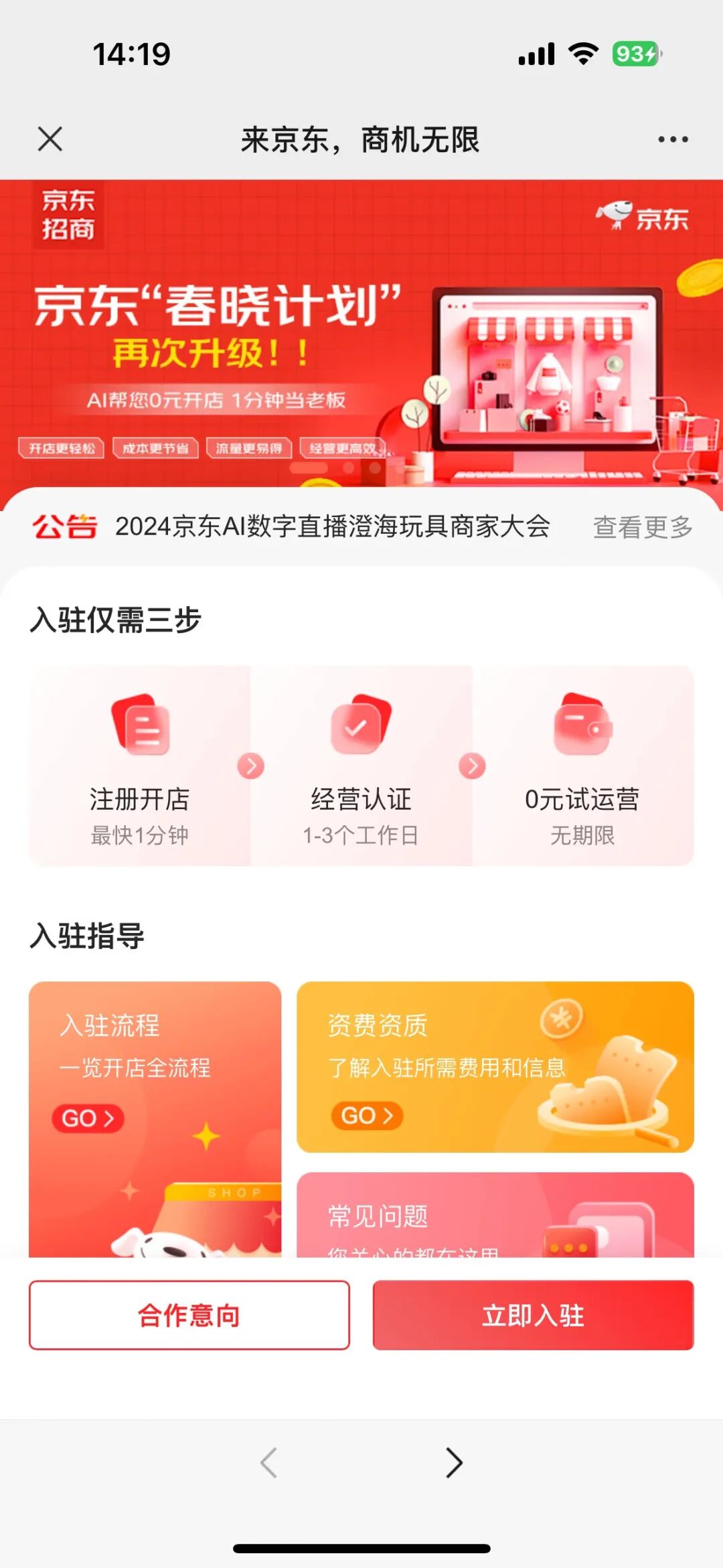723x1568 pixels.
Task: Open the 资费资质 fees card
Action: pyautogui.click(x=495, y=1067)
